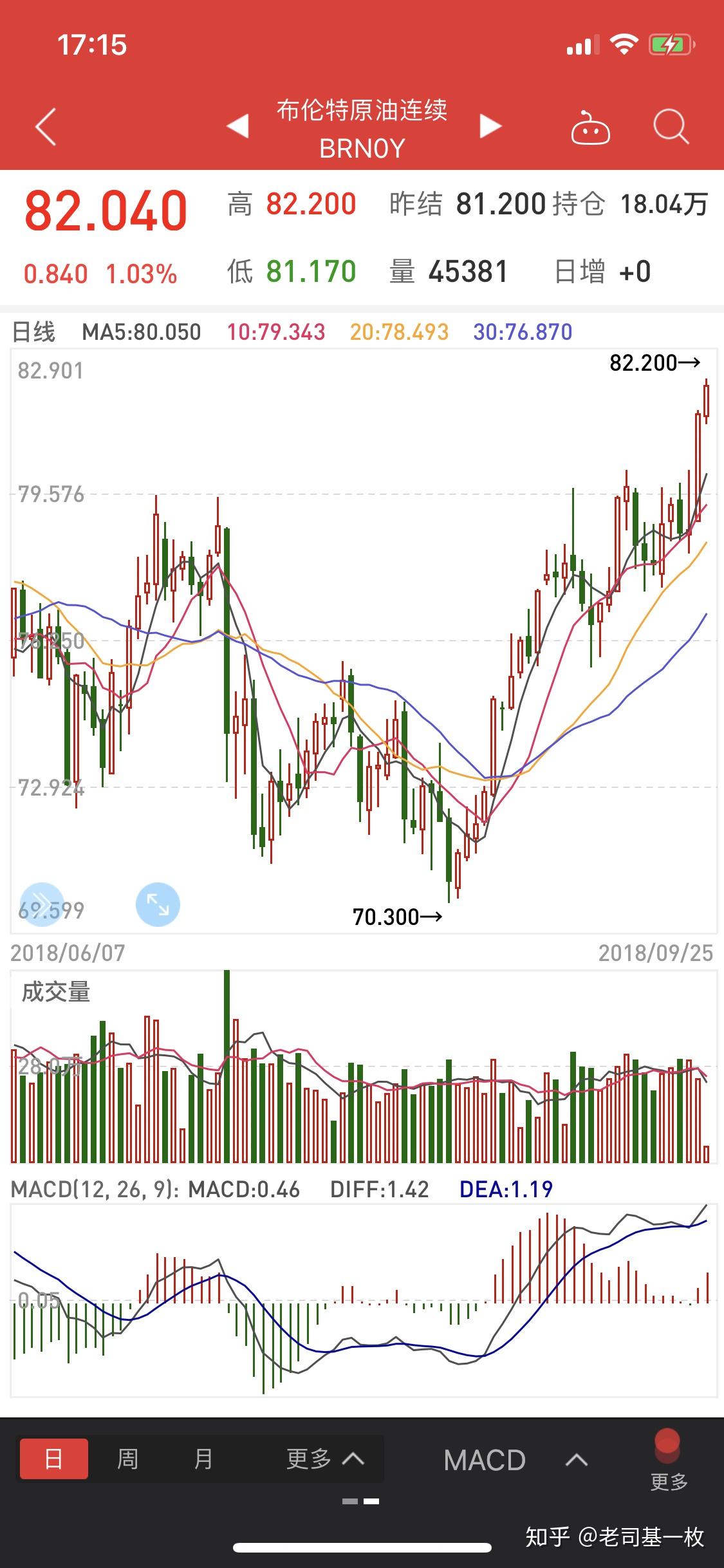Expand the chart to full screen
The image size is (724, 1568).
pos(158,904)
